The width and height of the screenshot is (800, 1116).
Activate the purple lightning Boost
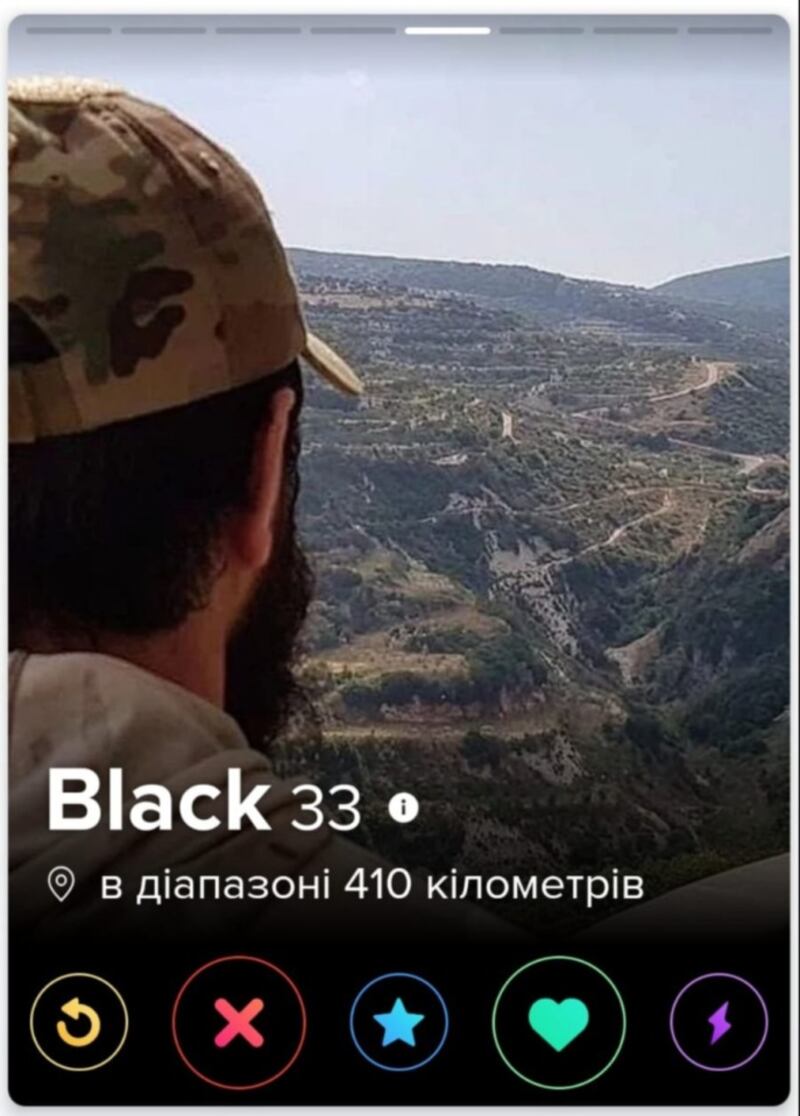point(719,1022)
